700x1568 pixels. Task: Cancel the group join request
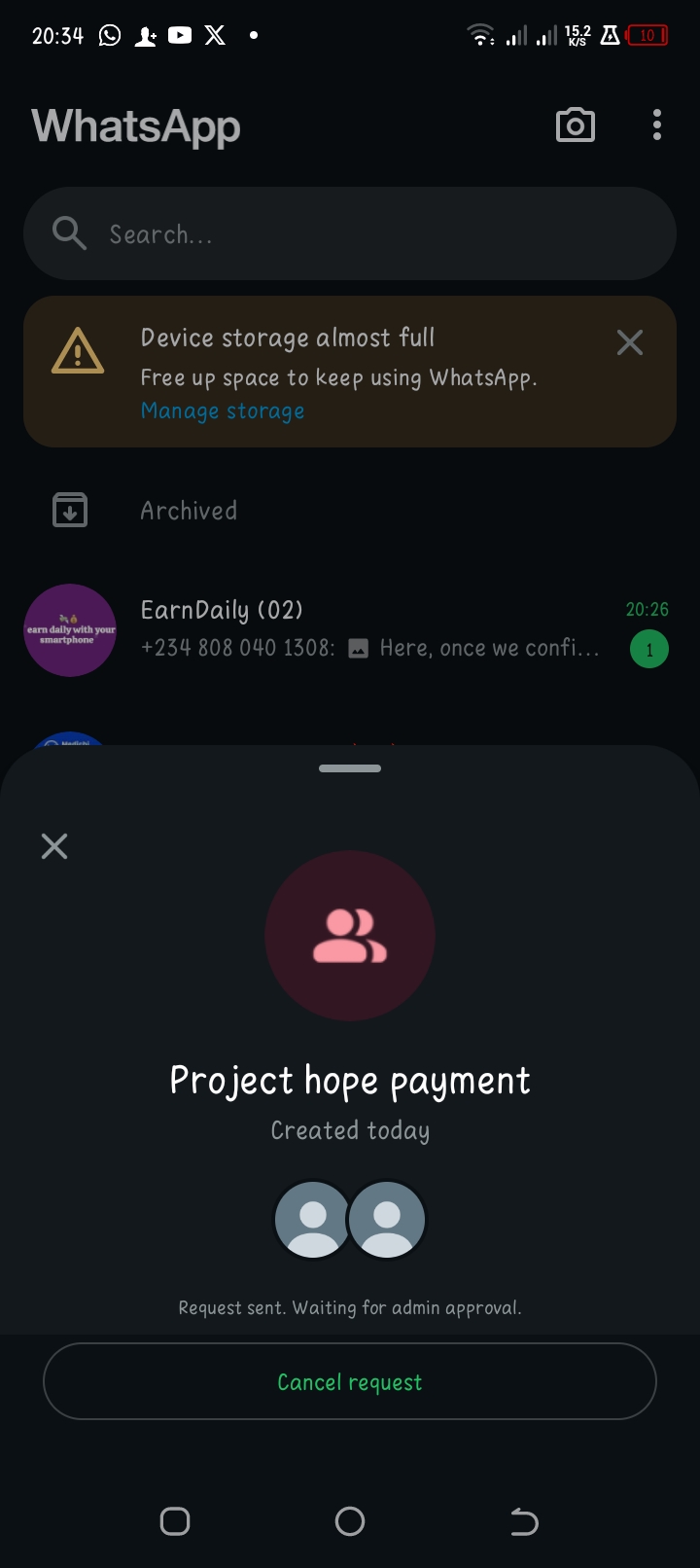[350, 1382]
